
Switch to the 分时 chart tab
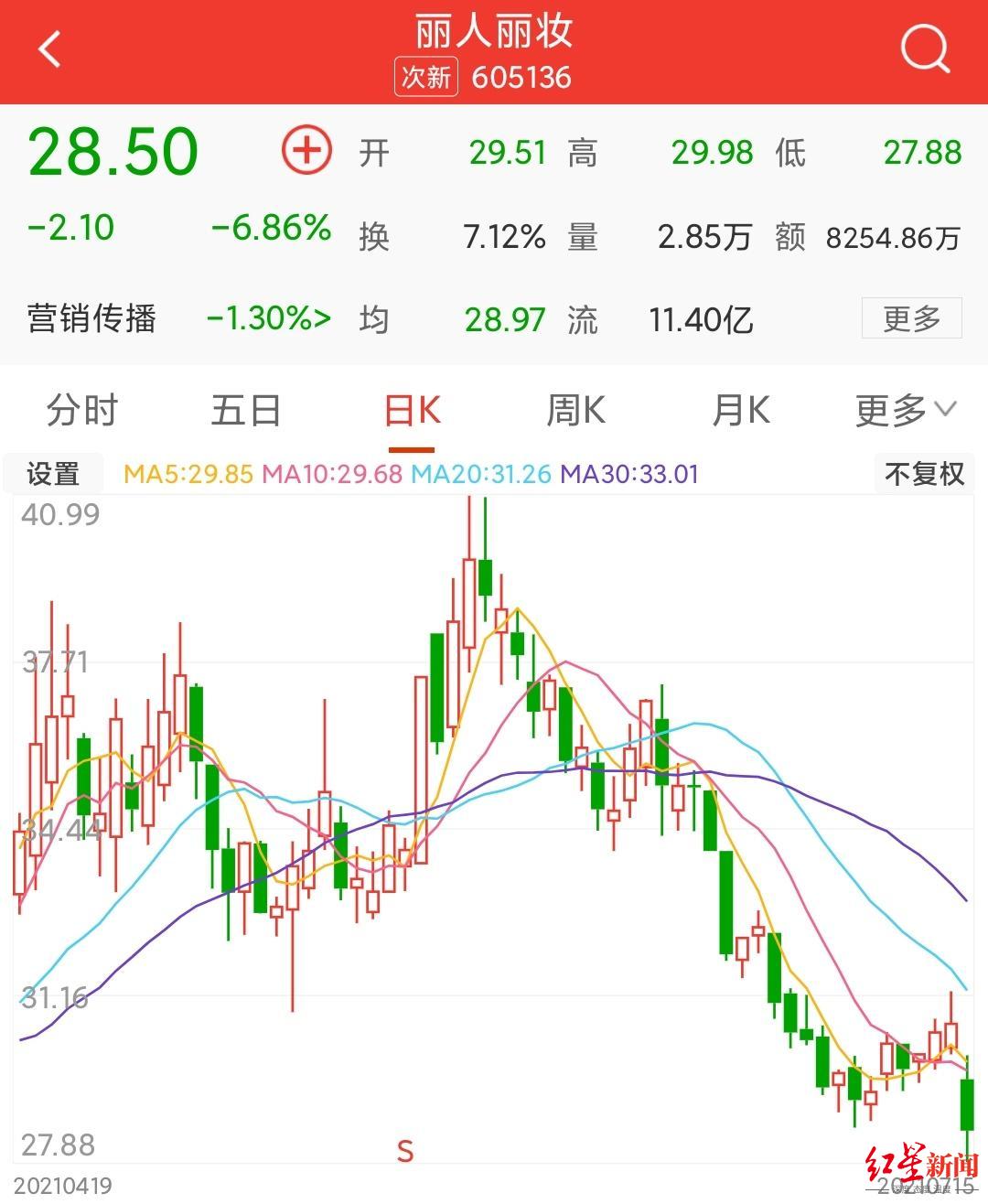pos(82,410)
